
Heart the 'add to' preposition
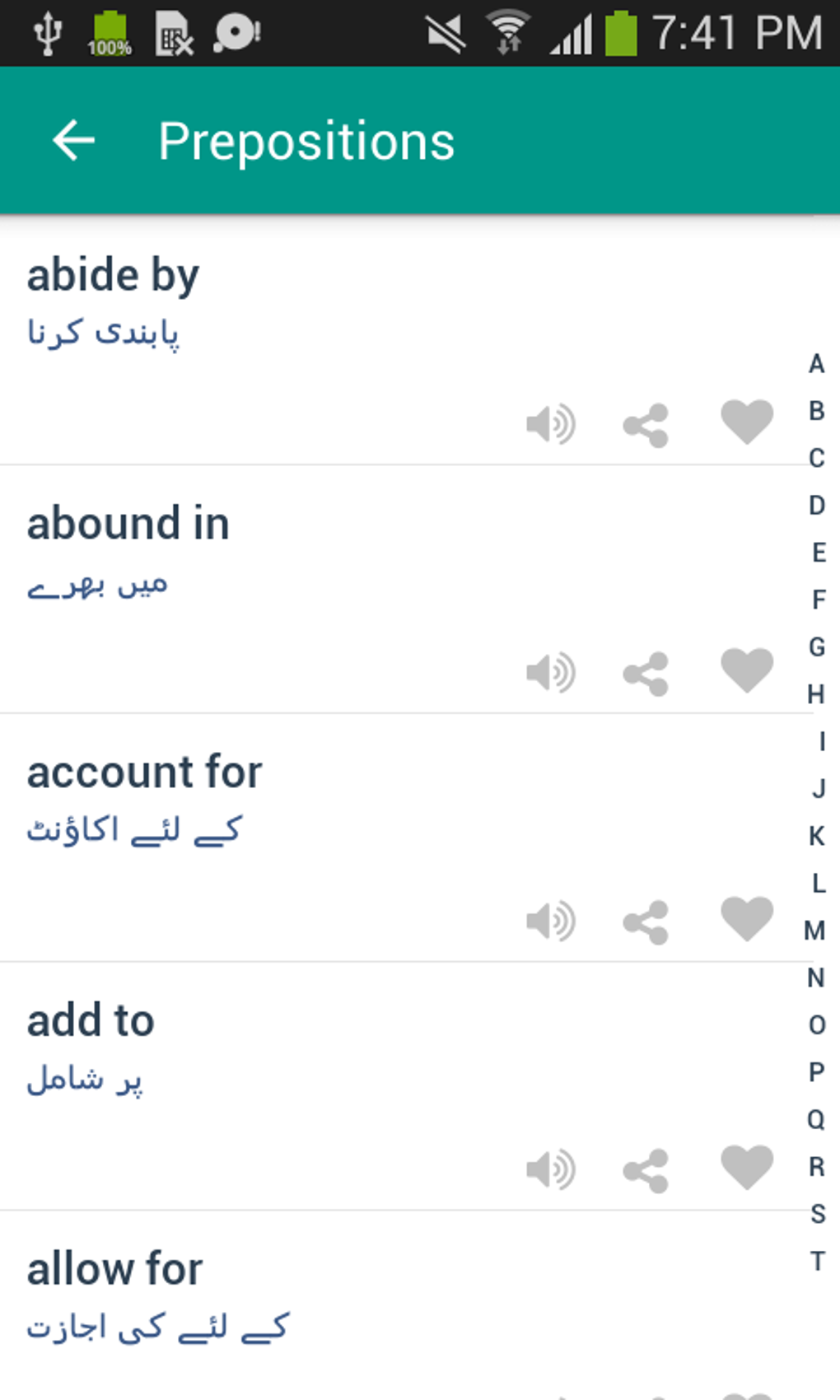point(746,1166)
